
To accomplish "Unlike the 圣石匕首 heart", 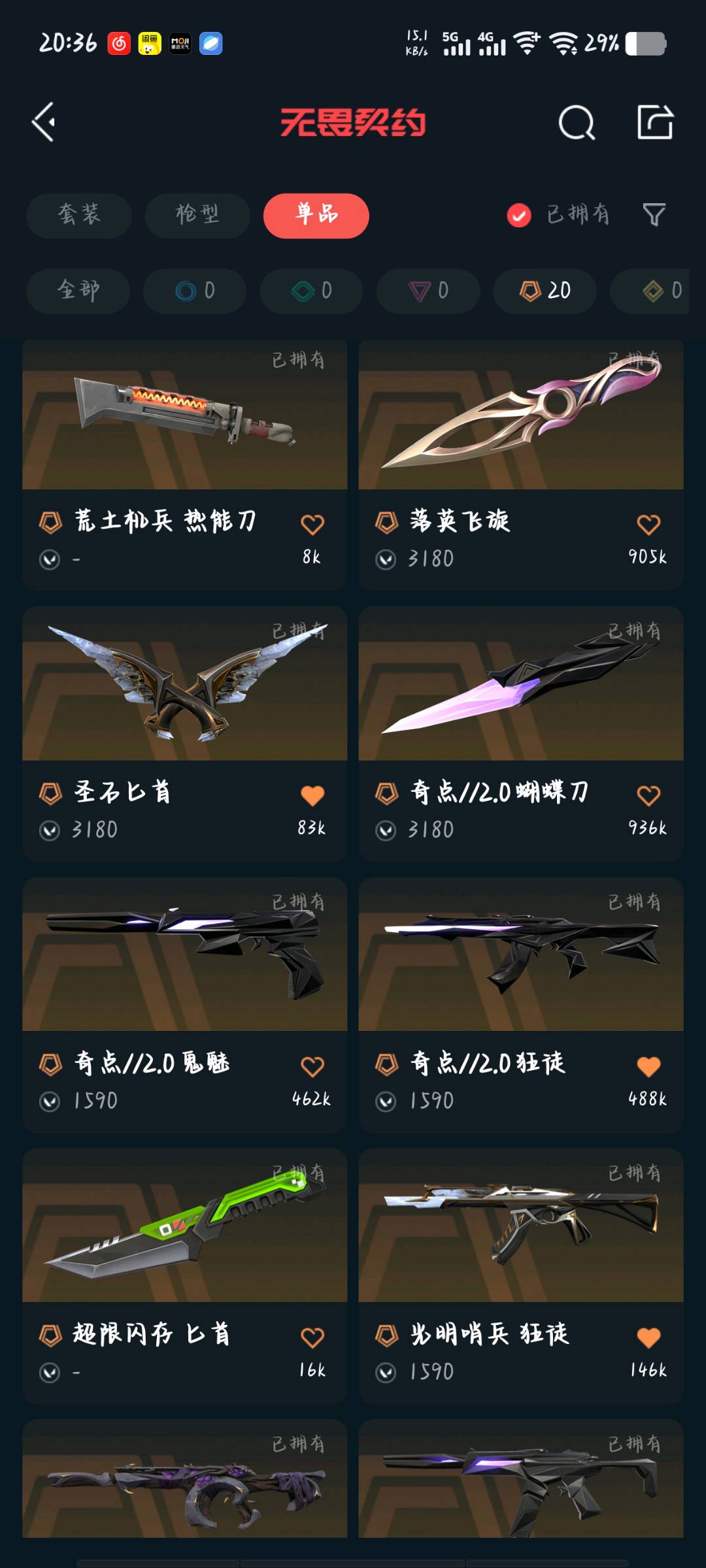I will (312, 795).
